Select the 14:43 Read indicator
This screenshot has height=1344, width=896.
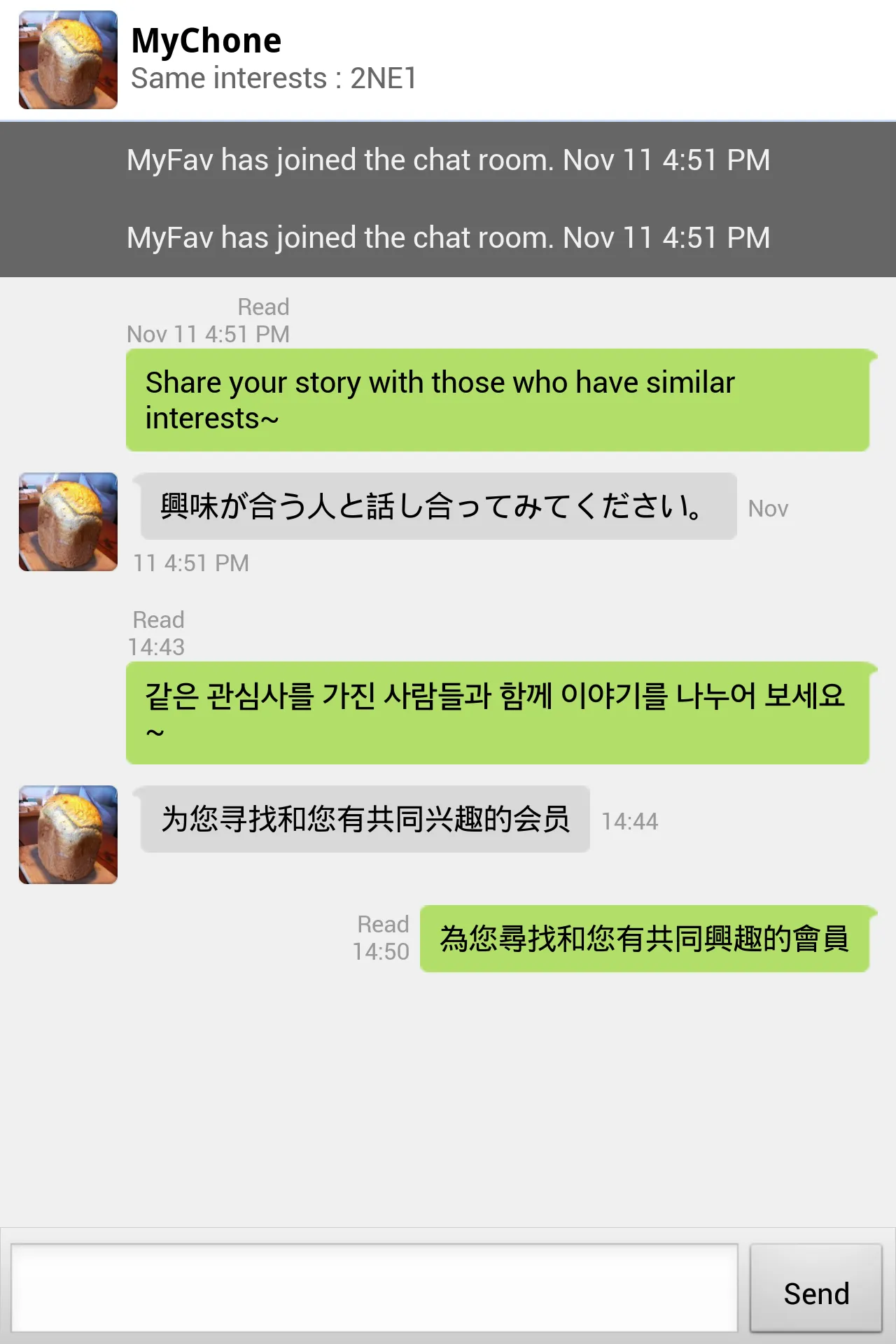coord(157,632)
